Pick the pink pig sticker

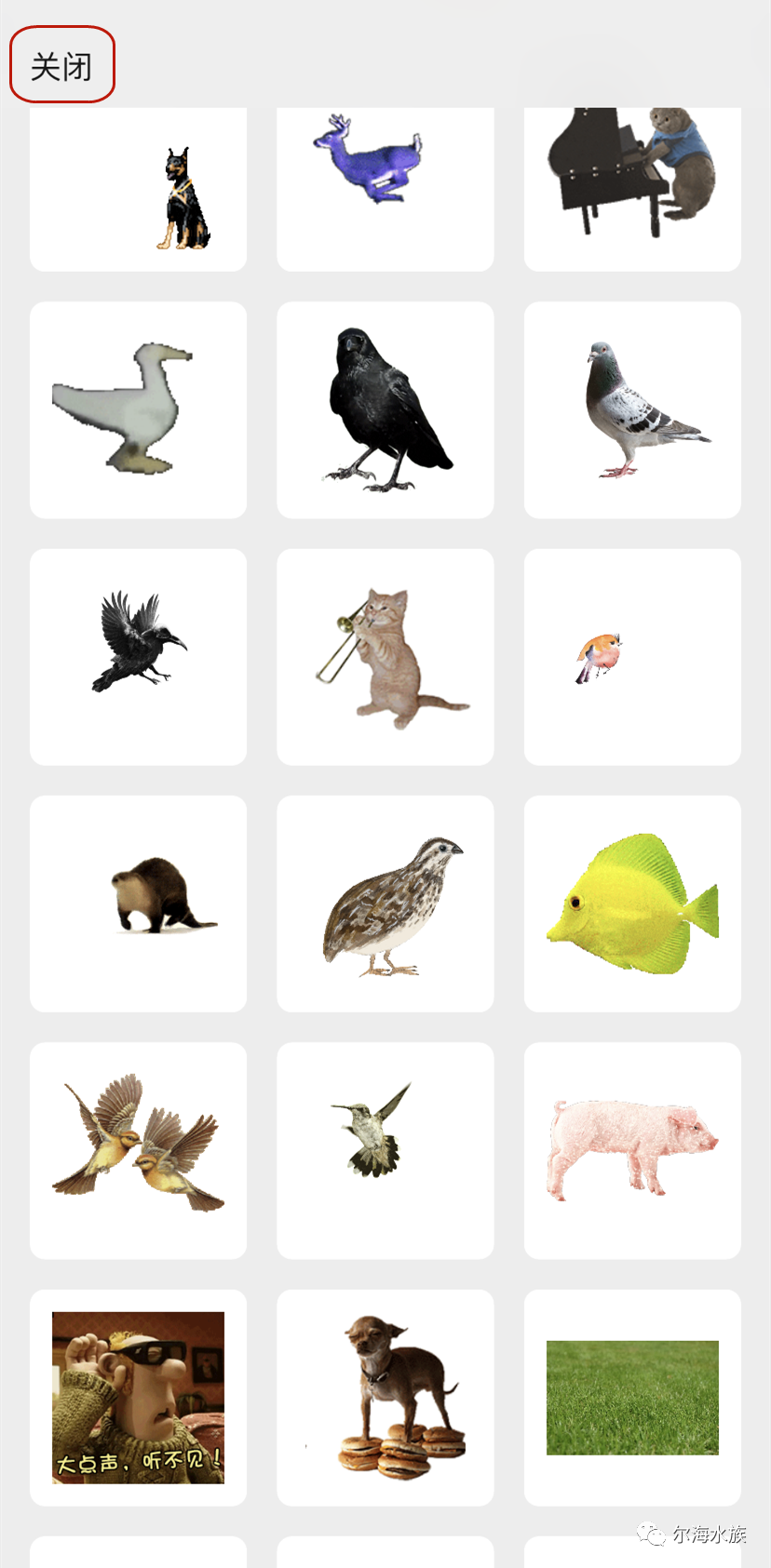[x=632, y=1150]
